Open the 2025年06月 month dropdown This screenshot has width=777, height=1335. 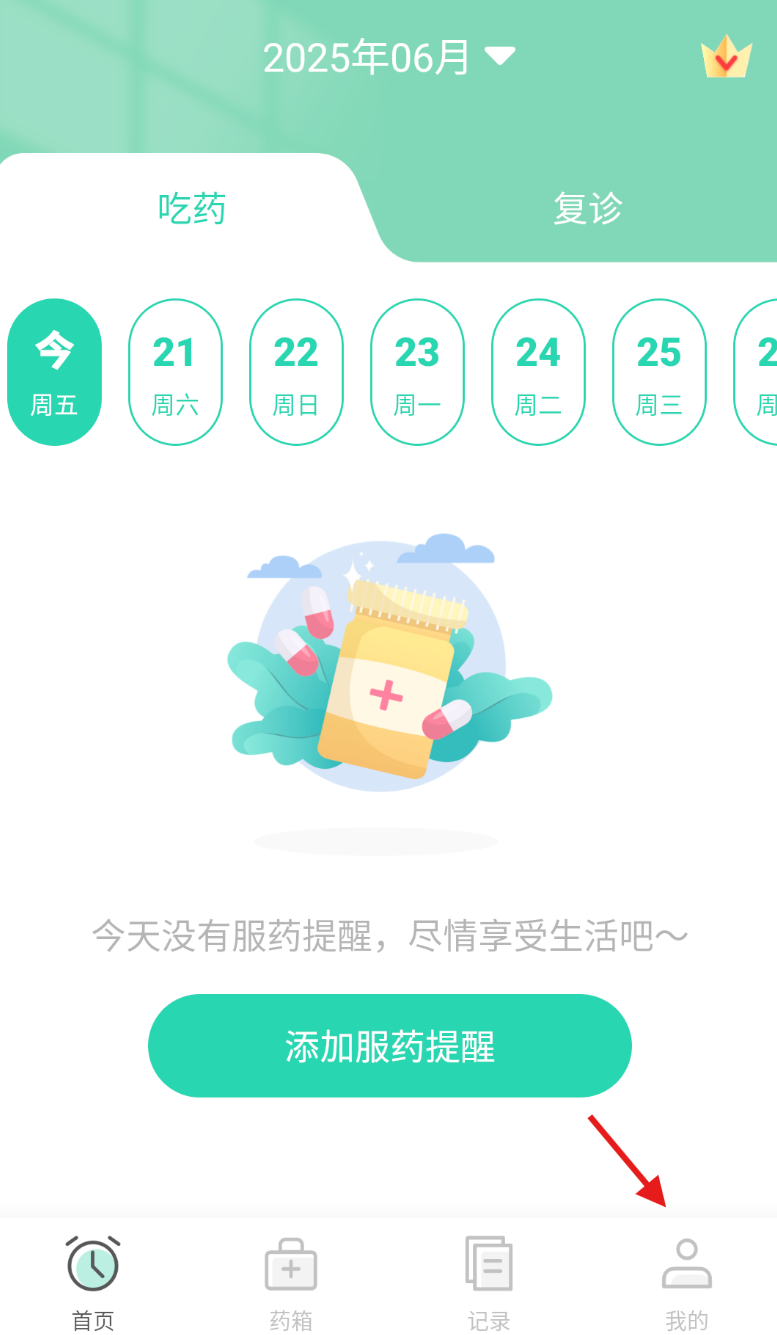click(388, 58)
